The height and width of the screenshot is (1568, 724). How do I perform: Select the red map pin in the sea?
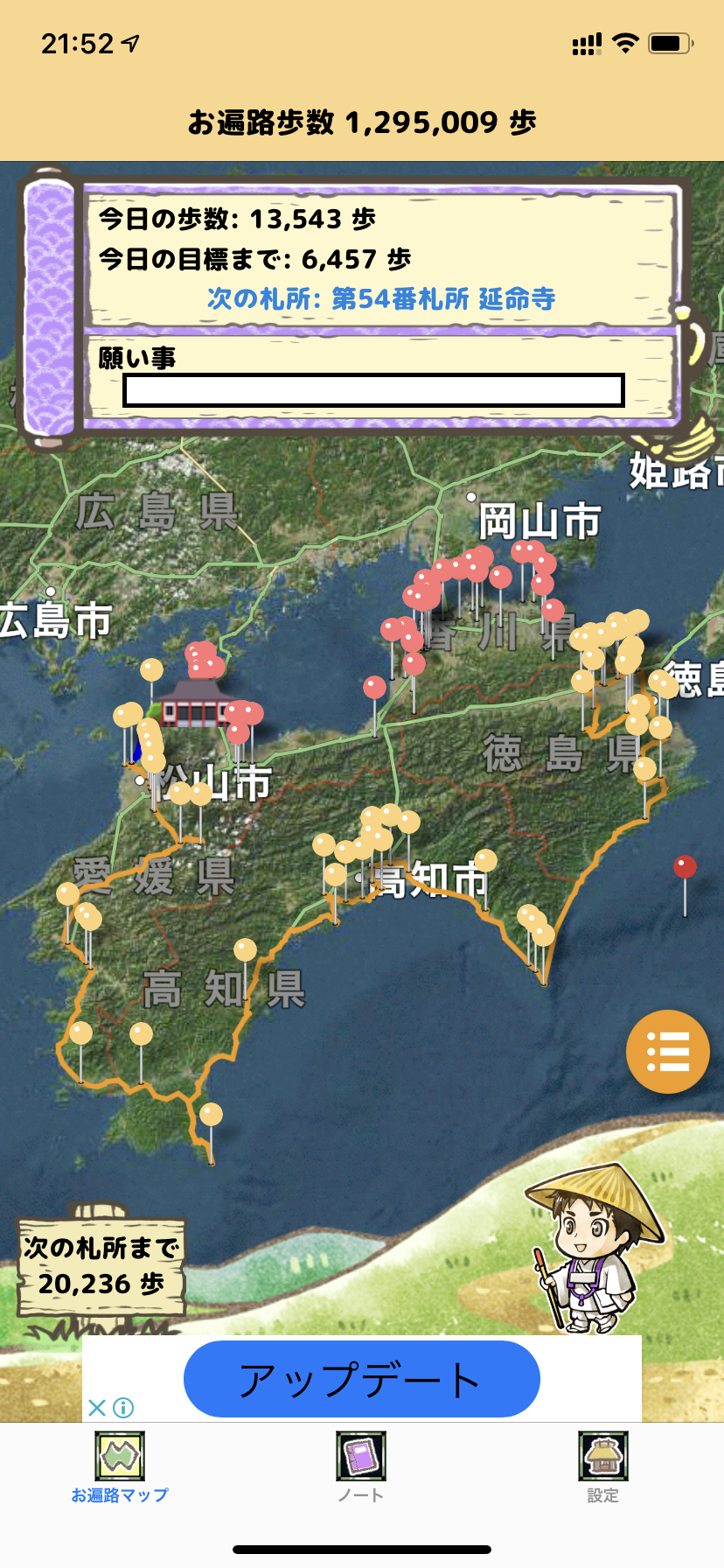pyautogui.click(x=685, y=867)
